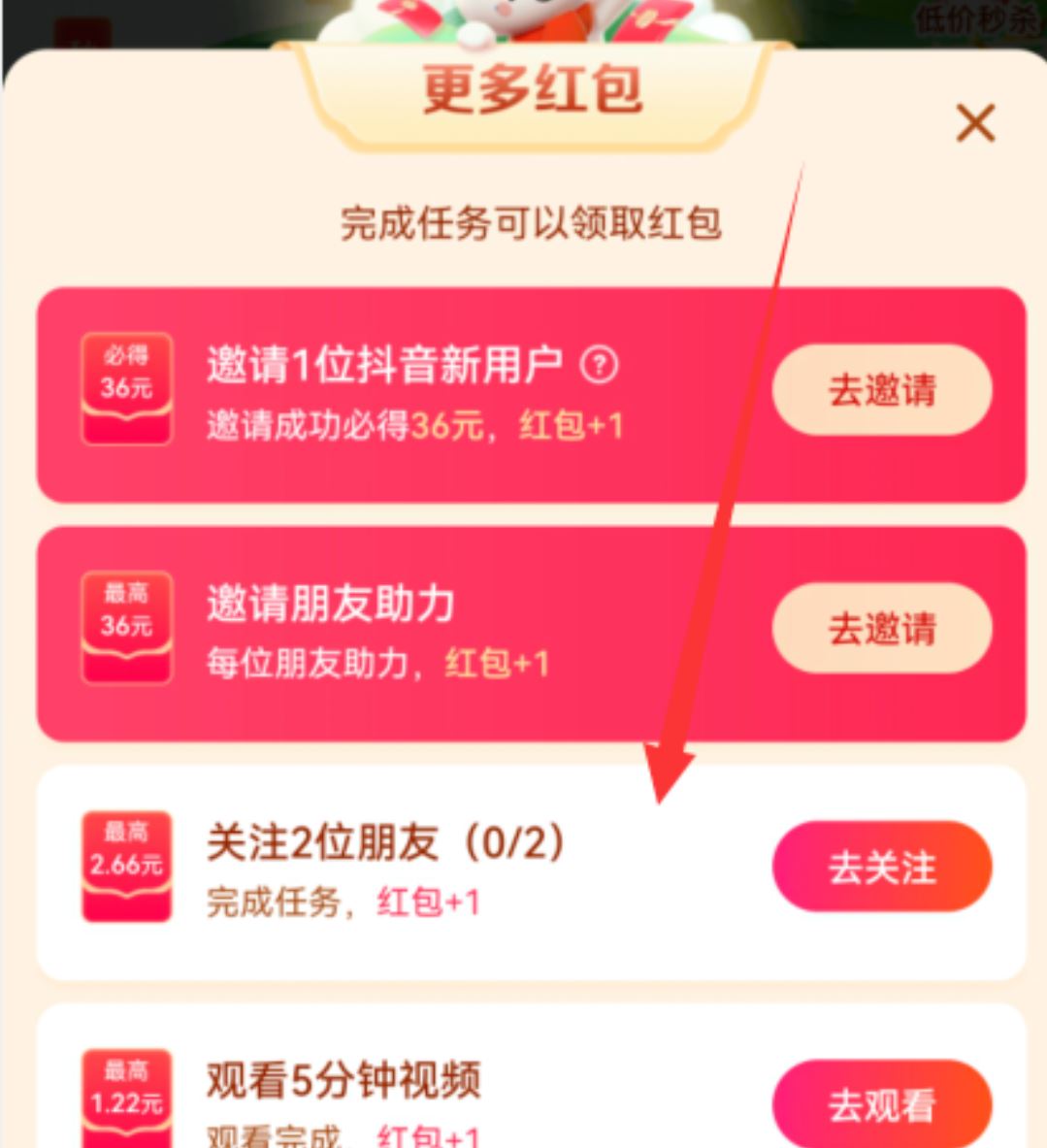Tap 去邀请 for inviting a new Douyin user
This screenshot has height=1148, width=1047.
click(881, 388)
